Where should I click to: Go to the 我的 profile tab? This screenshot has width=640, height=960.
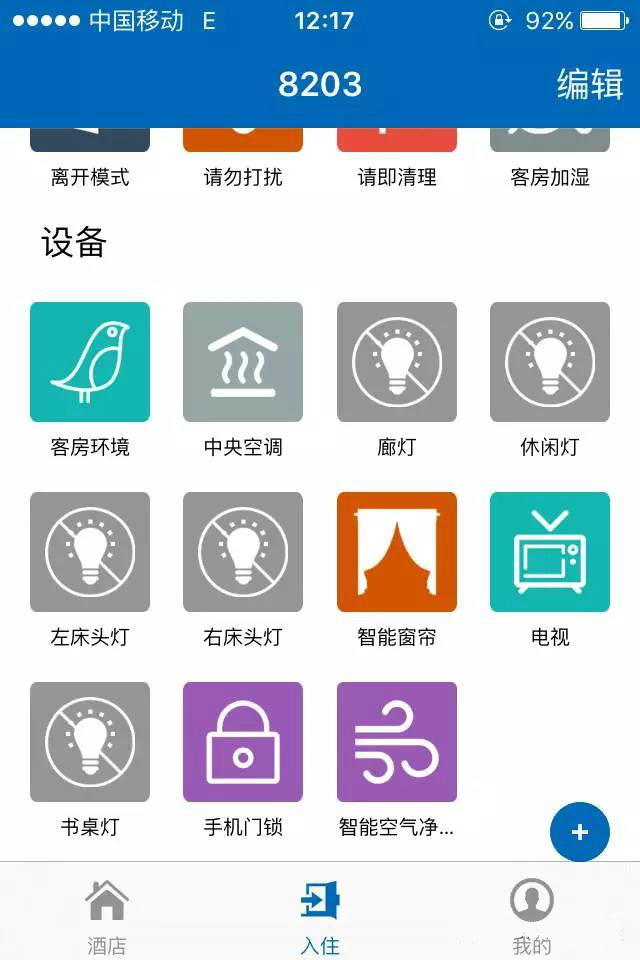click(532, 915)
